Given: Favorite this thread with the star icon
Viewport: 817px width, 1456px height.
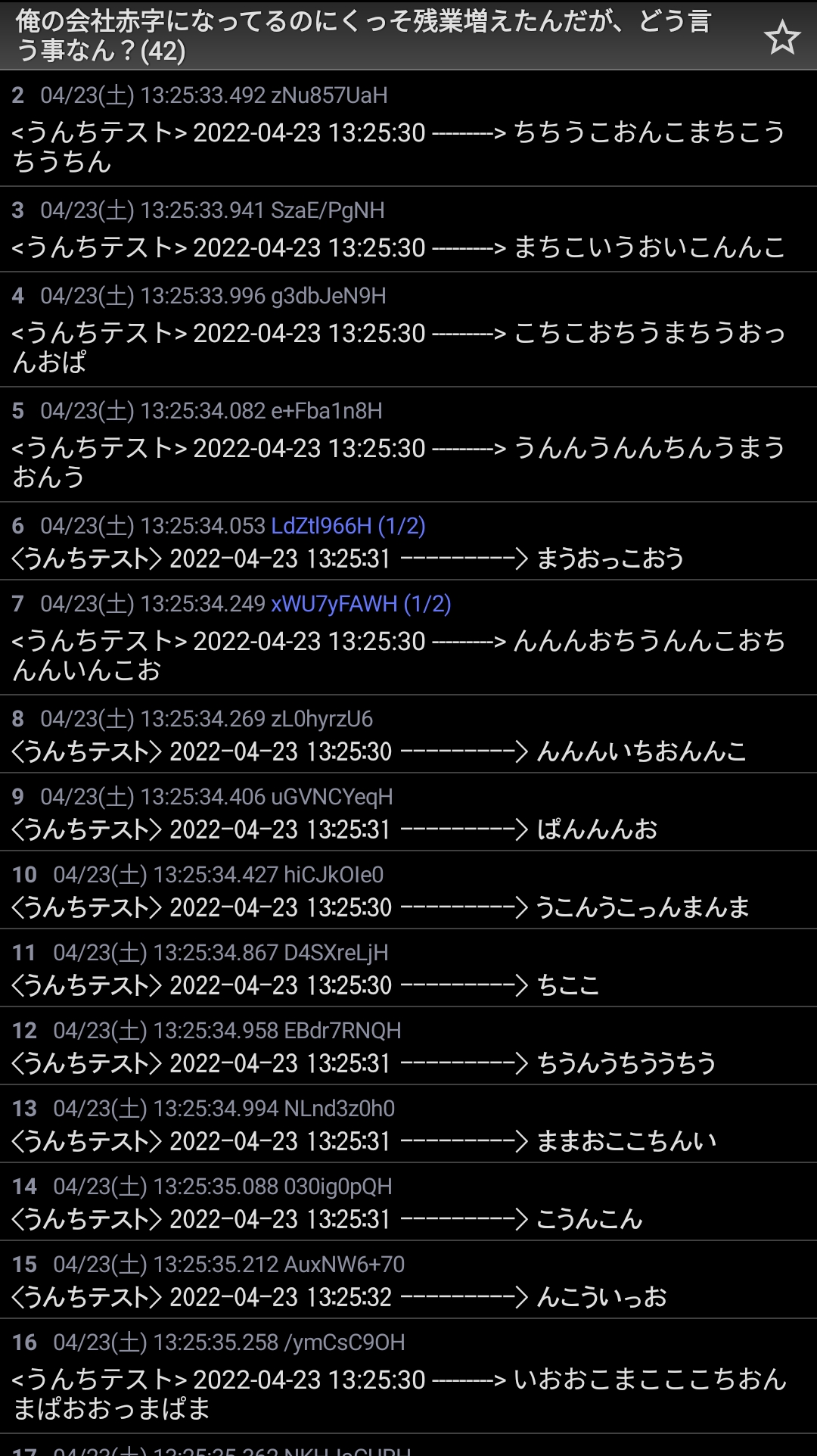Looking at the screenshot, I should coord(782,36).
